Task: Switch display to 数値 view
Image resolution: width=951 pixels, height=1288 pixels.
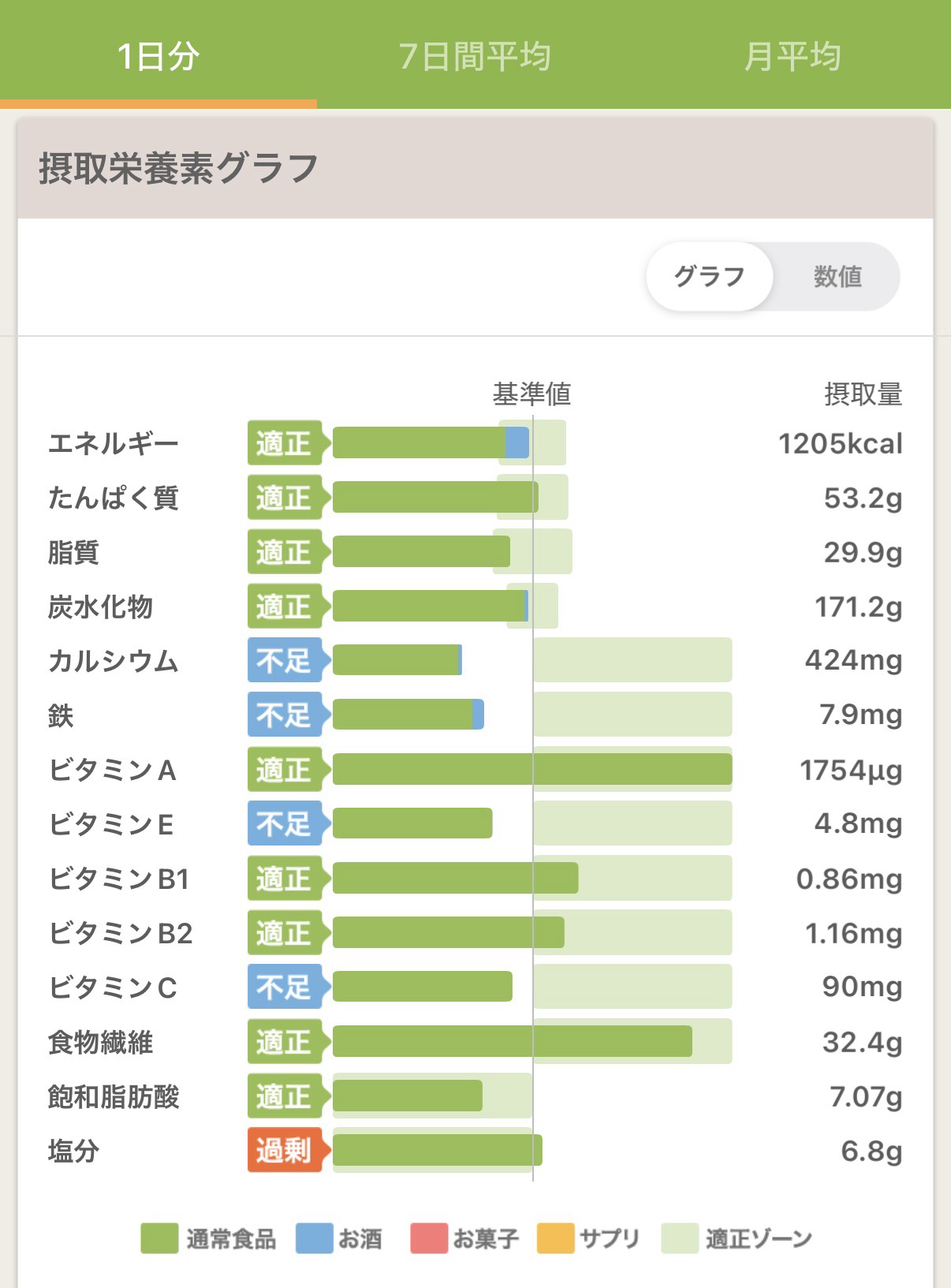Action: pyautogui.click(x=837, y=277)
